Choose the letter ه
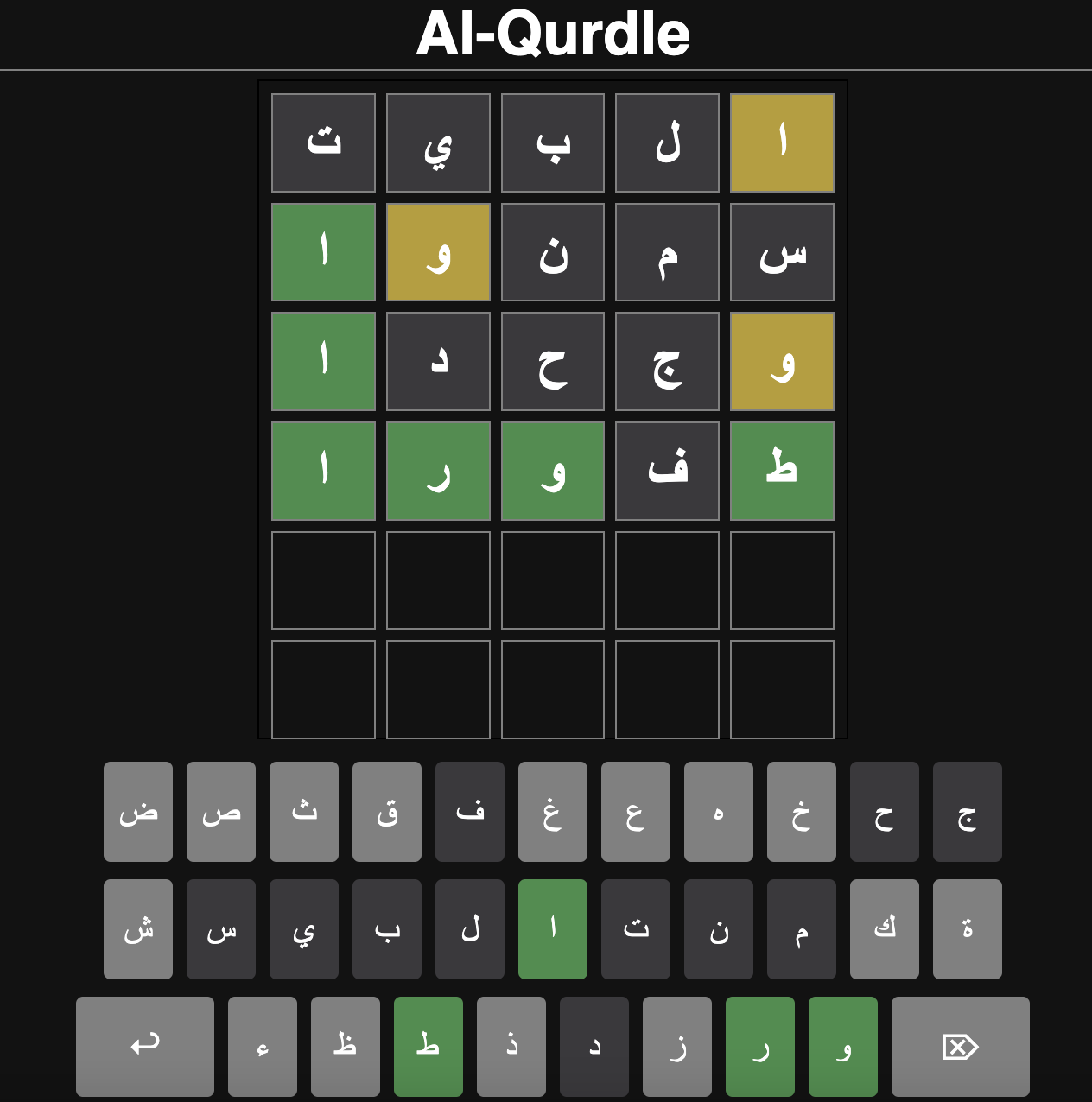The height and width of the screenshot is (1102, 1092). (719, 812)
